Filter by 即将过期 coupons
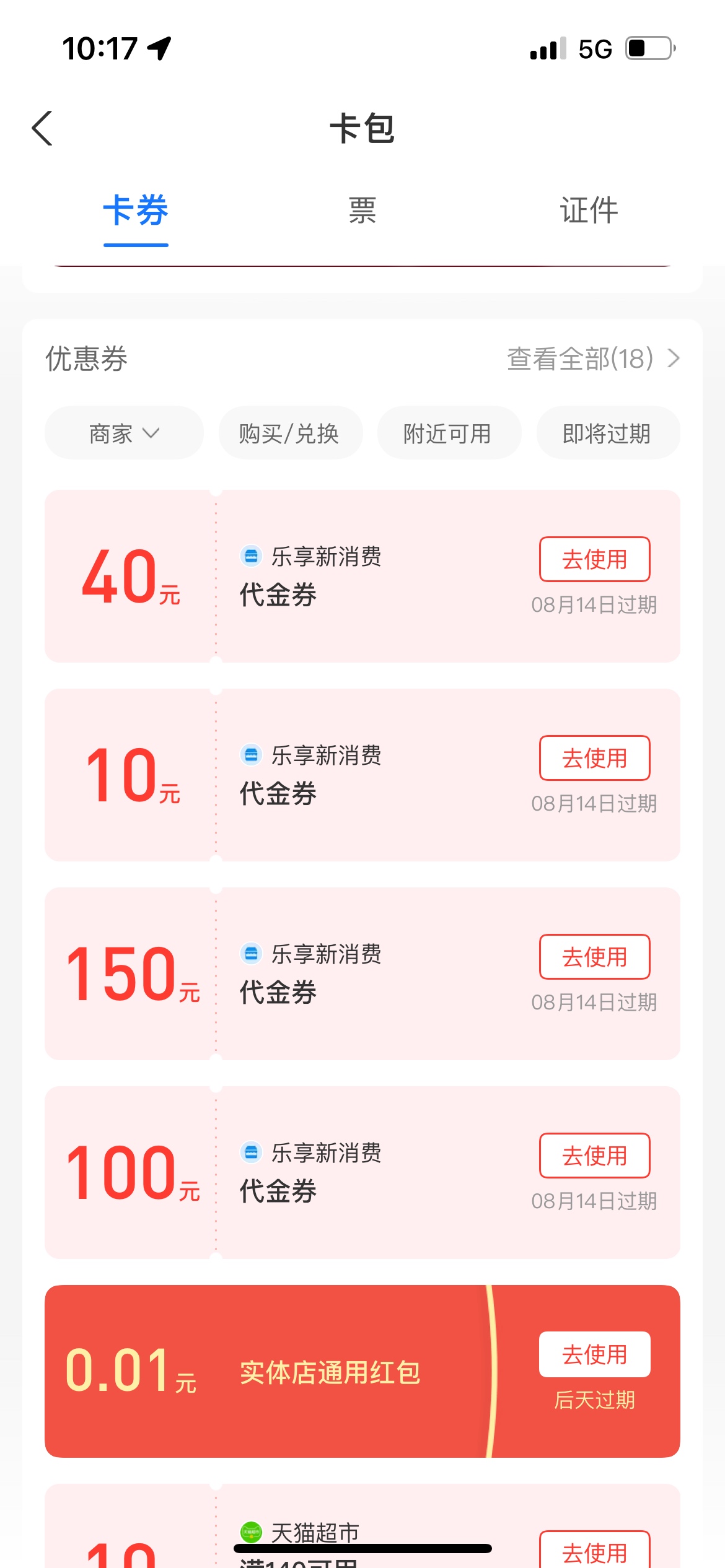Screen dimensions: 725x1568 point(607,433)
